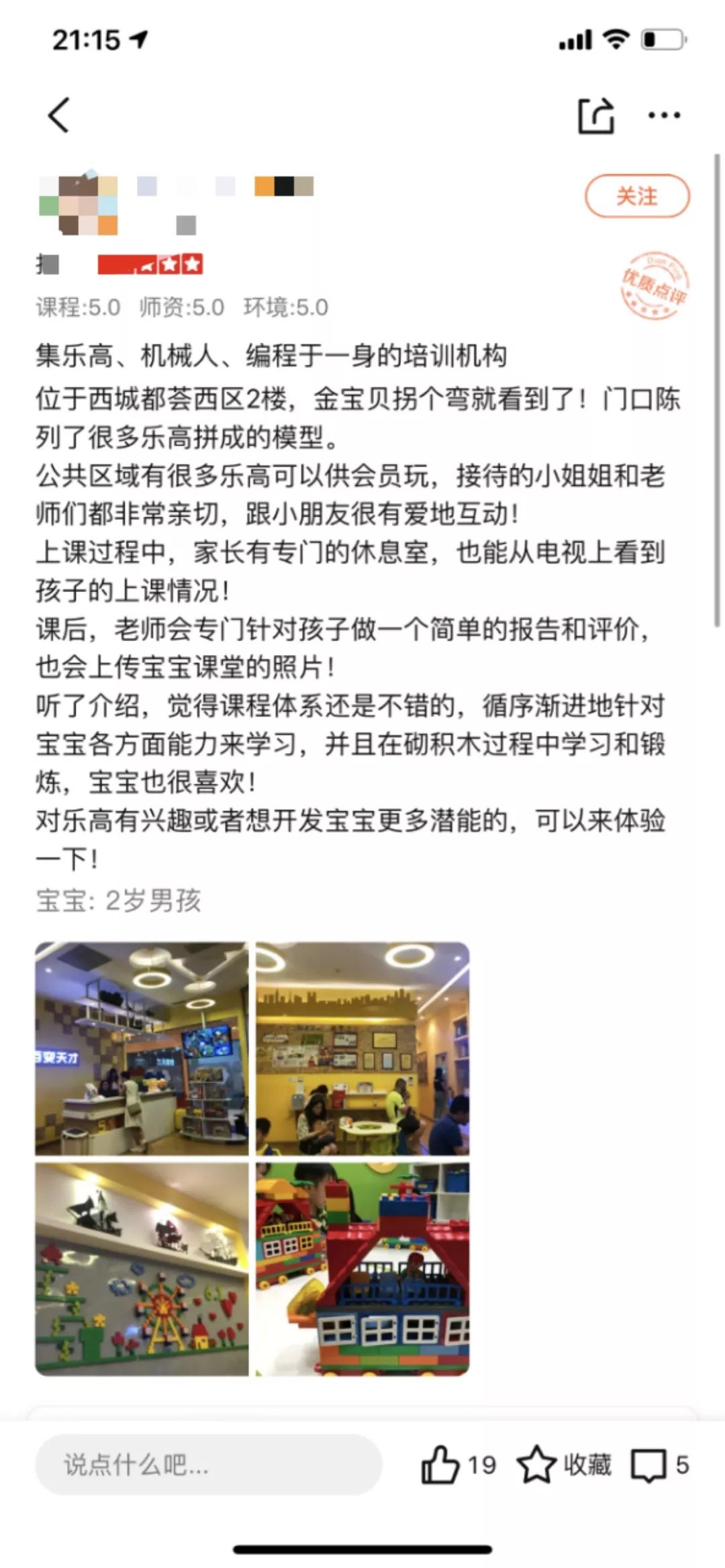
Task: Open the Wi-Fi status area in status bar
Action: (615, 39)
